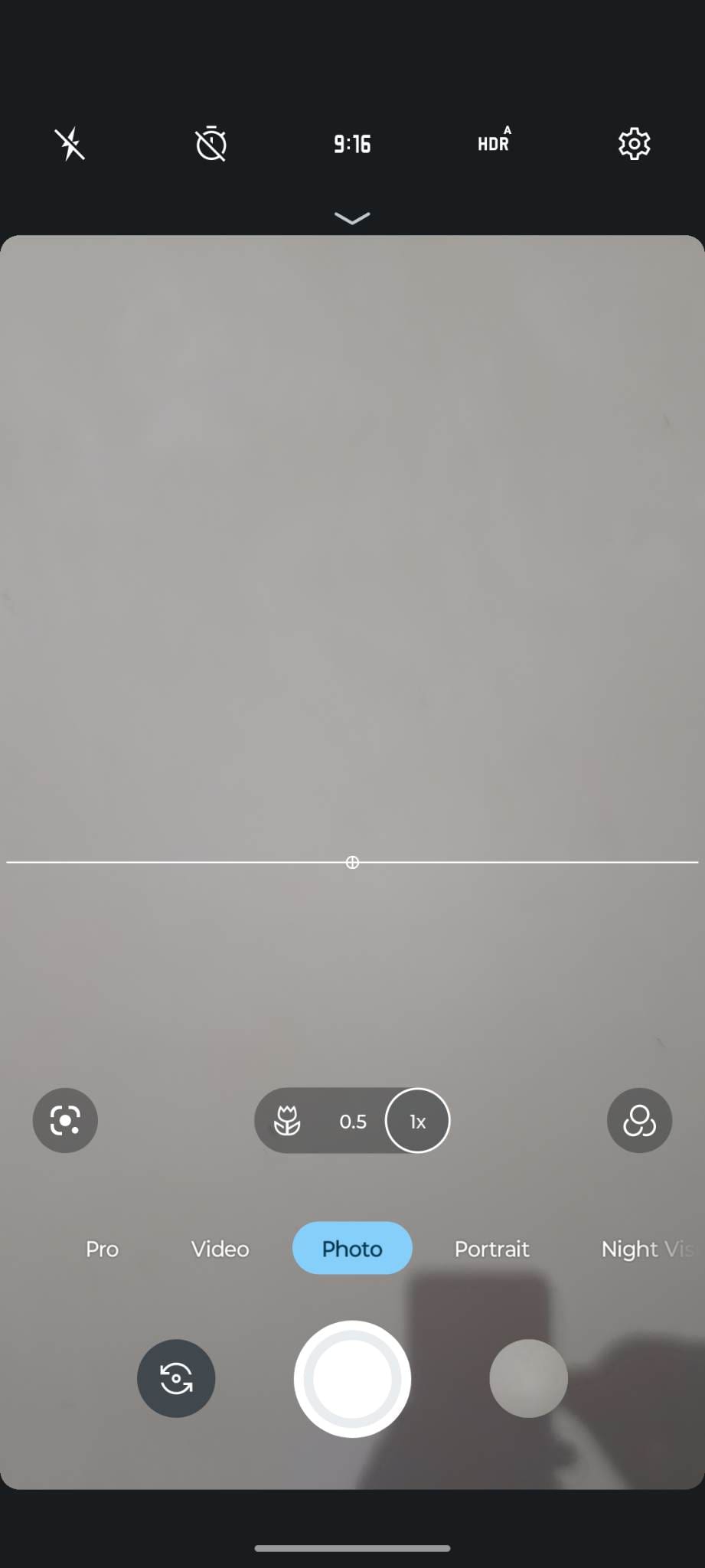Select the Photo mode tab
The width and height of the screenshot is (705, 1568).
pyautogui.click(x=352, y=1249)
